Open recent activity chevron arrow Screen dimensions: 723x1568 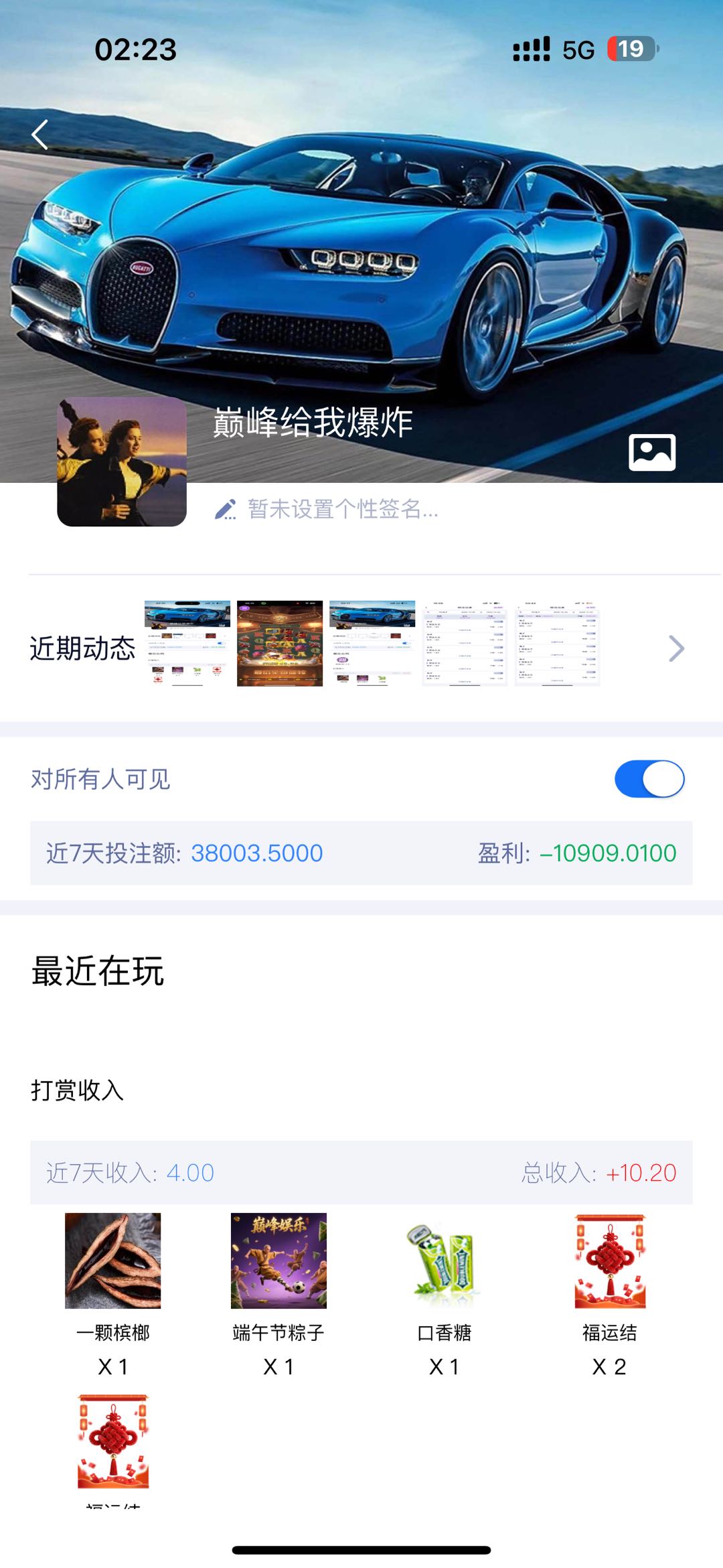pos(676,648)
